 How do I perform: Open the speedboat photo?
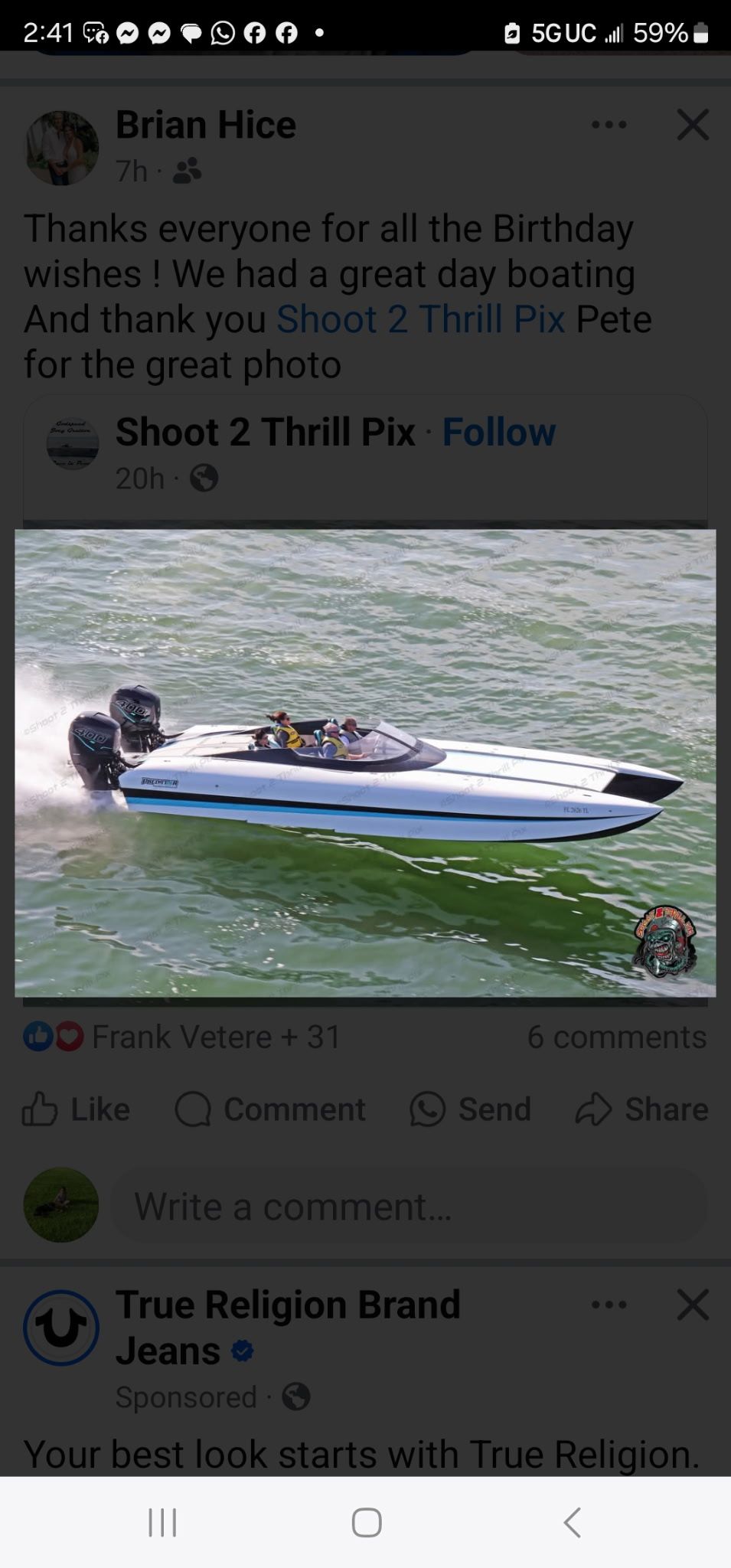pyautogui.click(x=365, y=763)
